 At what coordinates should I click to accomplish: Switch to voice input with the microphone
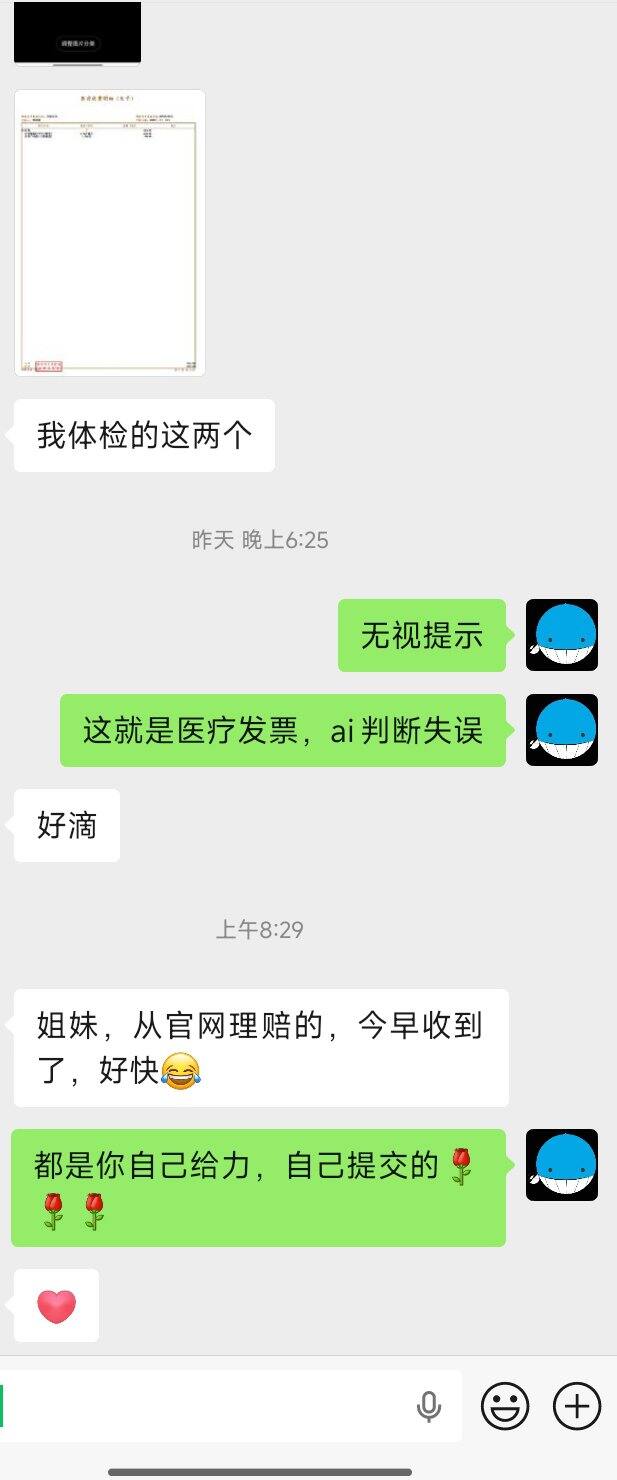point(429,1407)
